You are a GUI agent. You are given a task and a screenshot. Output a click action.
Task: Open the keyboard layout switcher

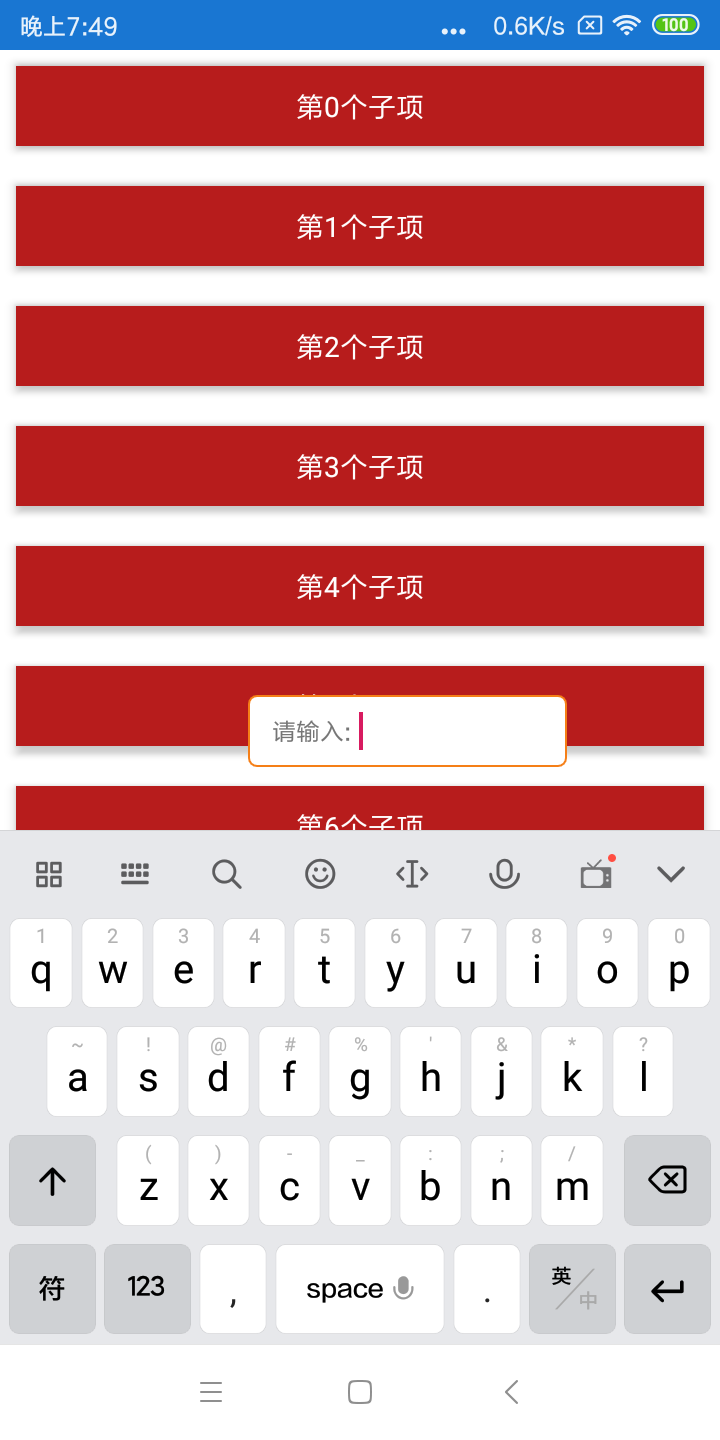(x=135, y=874)
